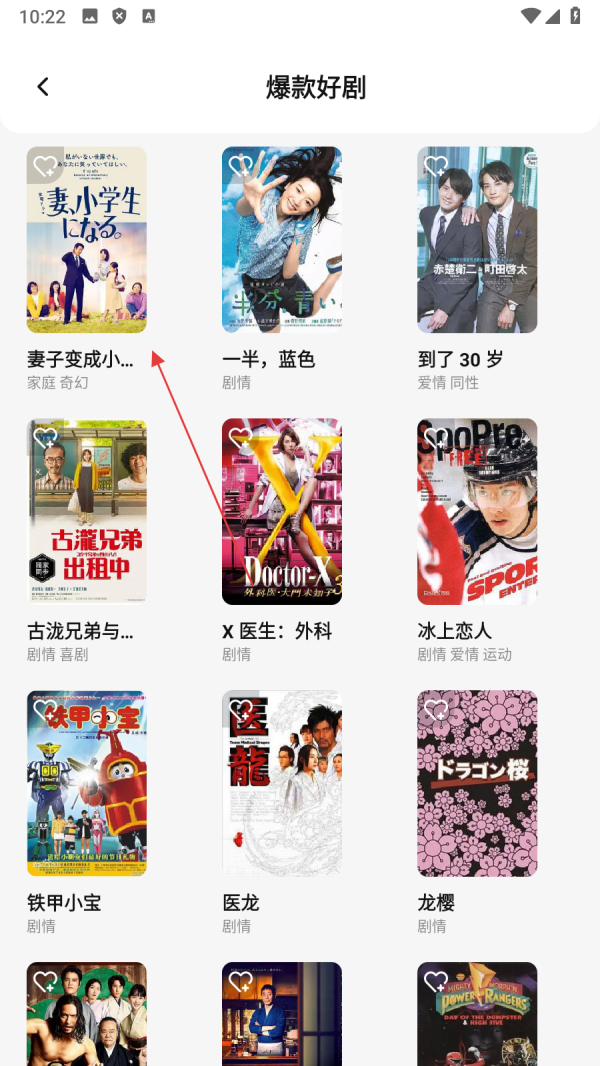Image resolution: width=600 pixels, height=1066 pixels.
Task: Tap the heart icon on 一半，蓝色
Action: pyautogui.click(x=240, y=166)
